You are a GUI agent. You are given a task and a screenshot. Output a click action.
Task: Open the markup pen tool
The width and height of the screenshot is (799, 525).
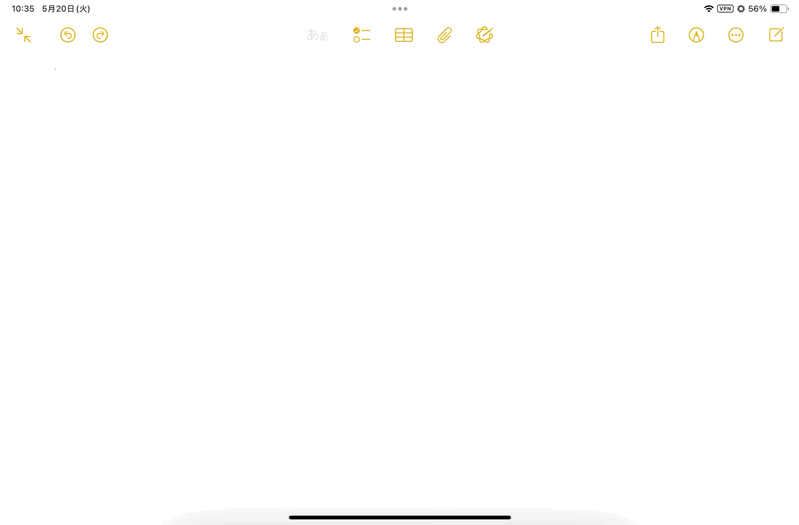click(x=696, y=35)
